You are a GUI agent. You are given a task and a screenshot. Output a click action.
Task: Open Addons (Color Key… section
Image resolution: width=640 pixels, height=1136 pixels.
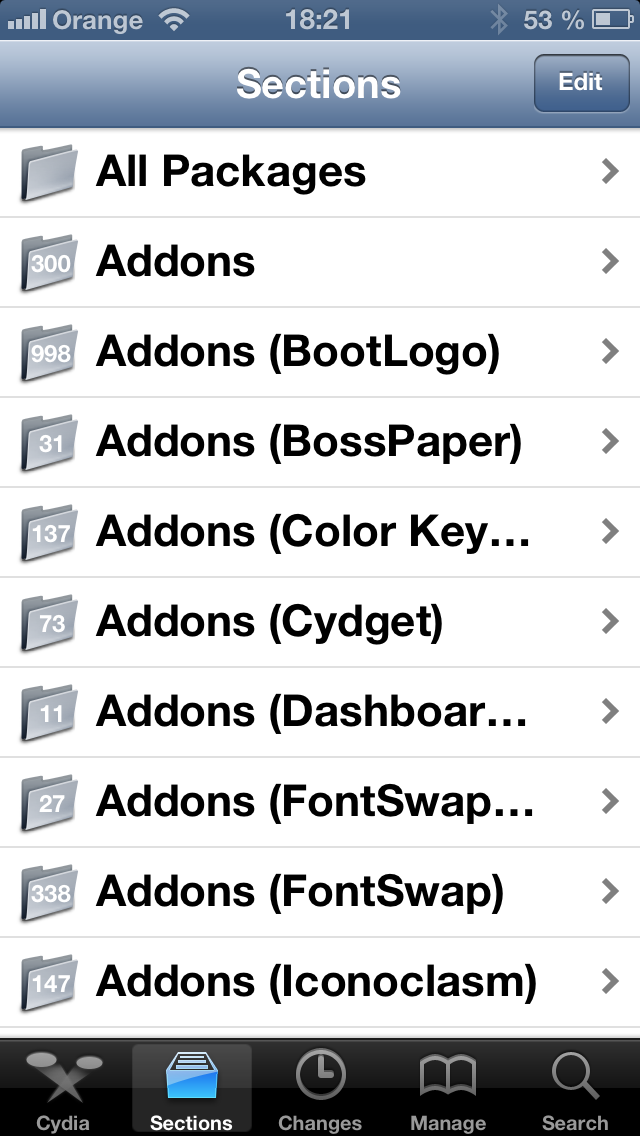[x=320, y=532]
